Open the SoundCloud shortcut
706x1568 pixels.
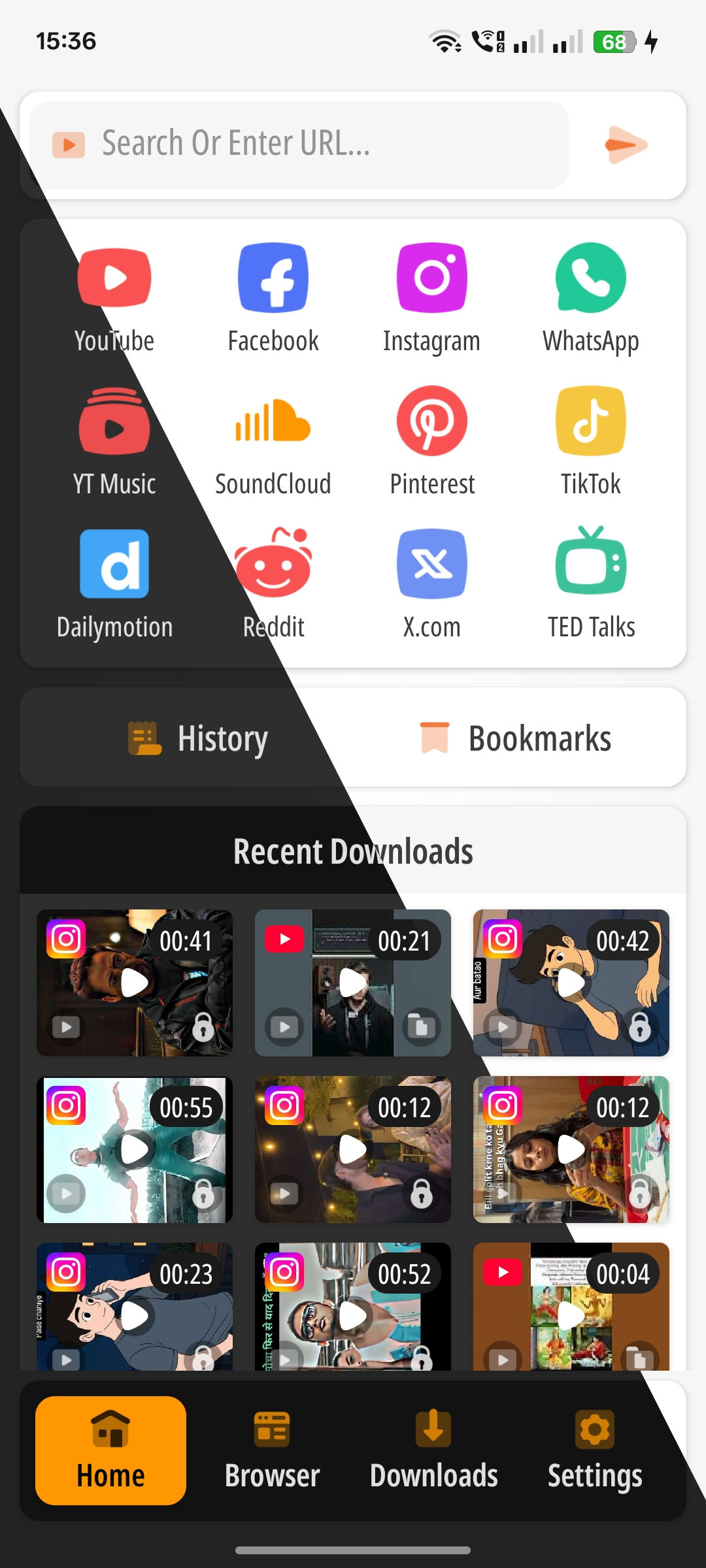point(273,421)
